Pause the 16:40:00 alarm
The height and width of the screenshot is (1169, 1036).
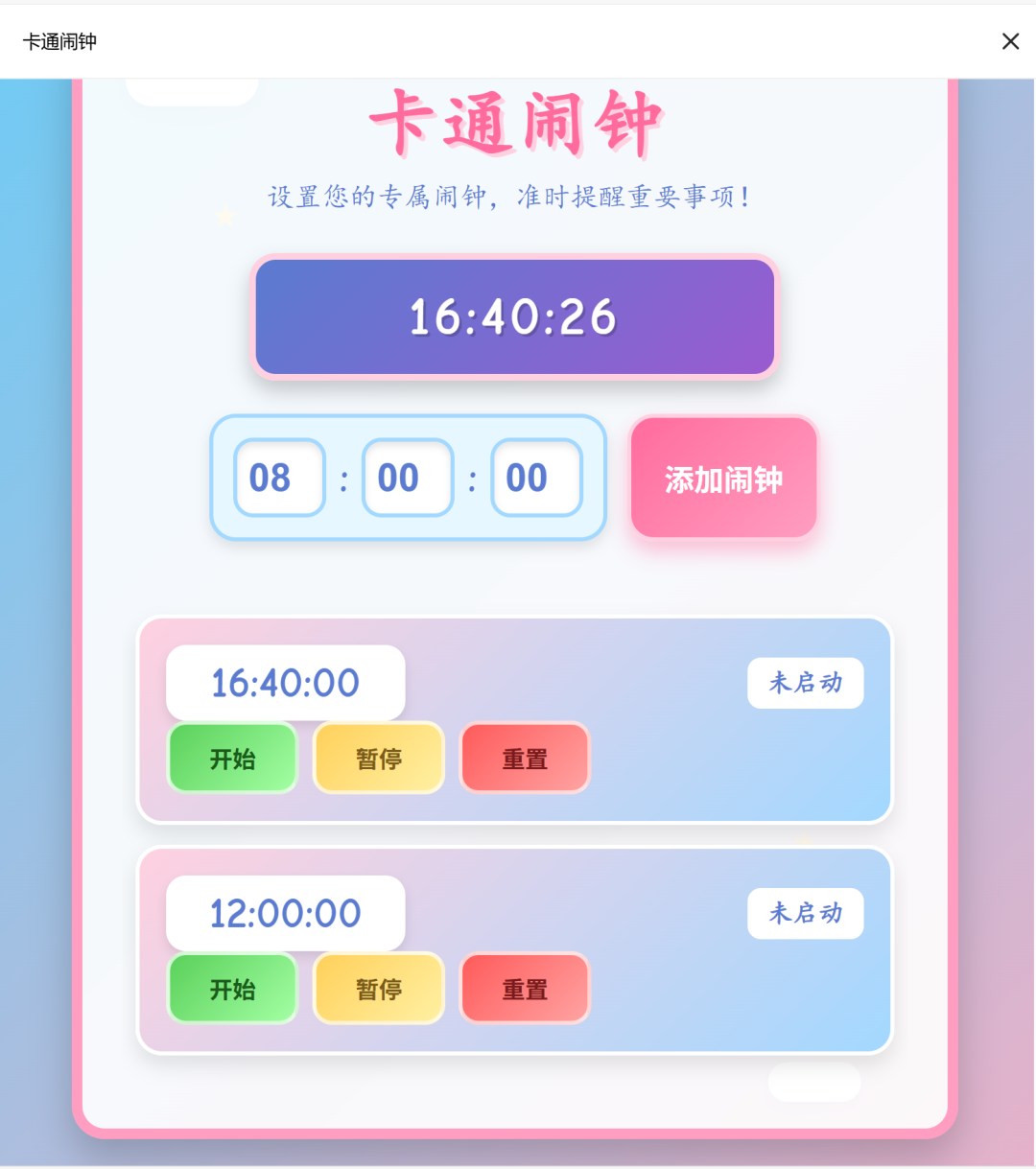click(x=379, y=759)
